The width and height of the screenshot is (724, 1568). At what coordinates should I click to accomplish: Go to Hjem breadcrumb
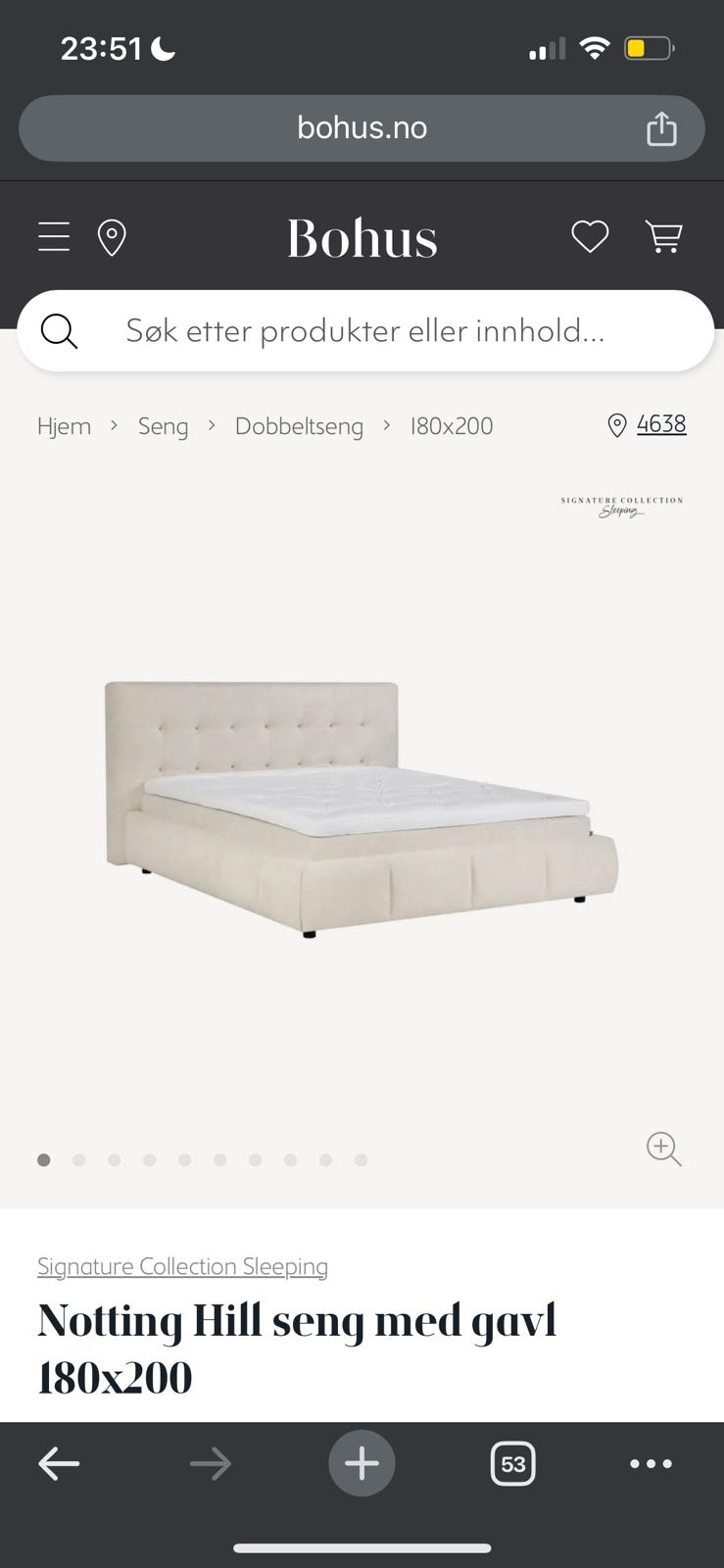click(x=64, y=426)
